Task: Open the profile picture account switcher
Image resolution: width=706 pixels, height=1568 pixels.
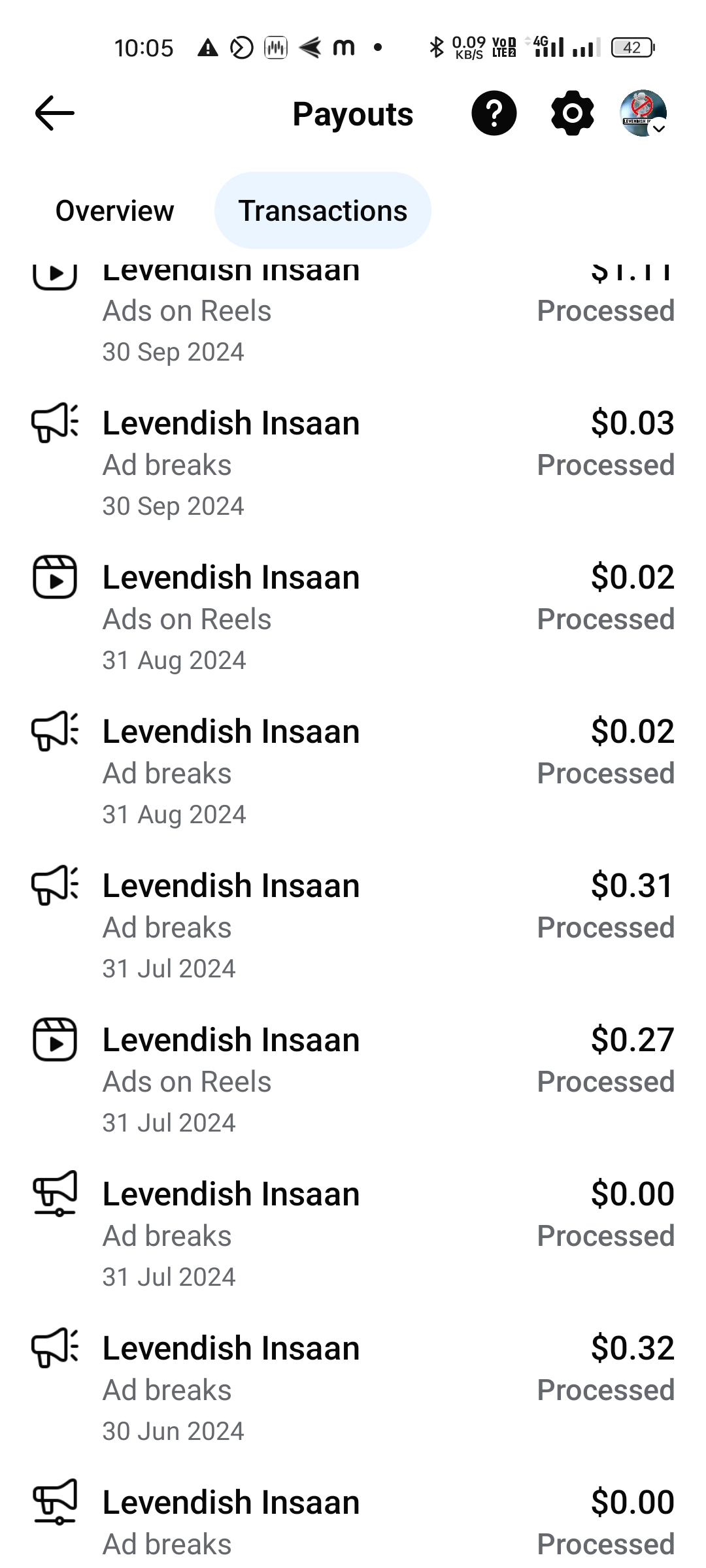Action: pyautogui.click(x=643, y=113)
